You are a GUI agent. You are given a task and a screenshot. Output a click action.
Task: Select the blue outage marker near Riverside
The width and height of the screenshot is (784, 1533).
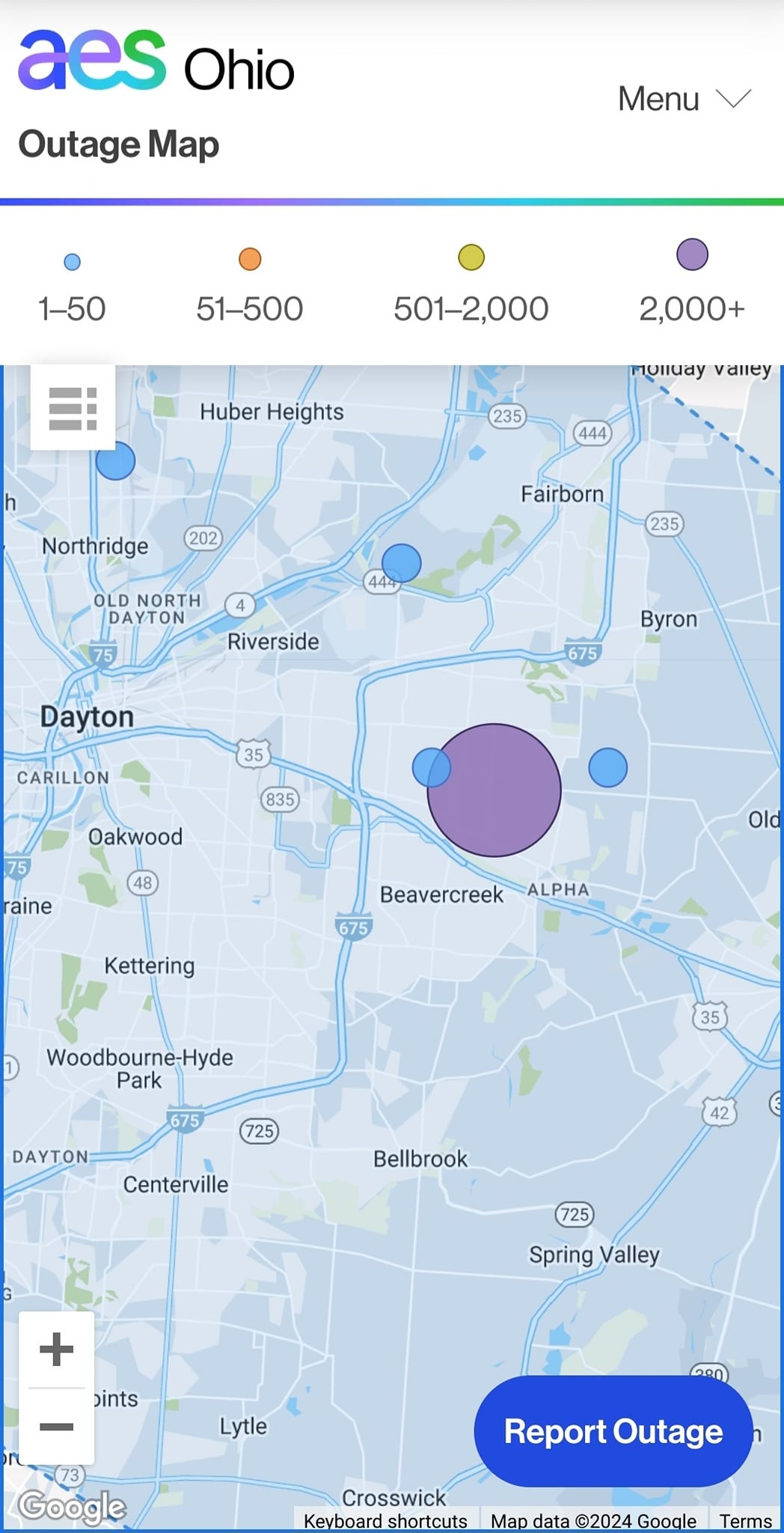[x=402, y=563]
